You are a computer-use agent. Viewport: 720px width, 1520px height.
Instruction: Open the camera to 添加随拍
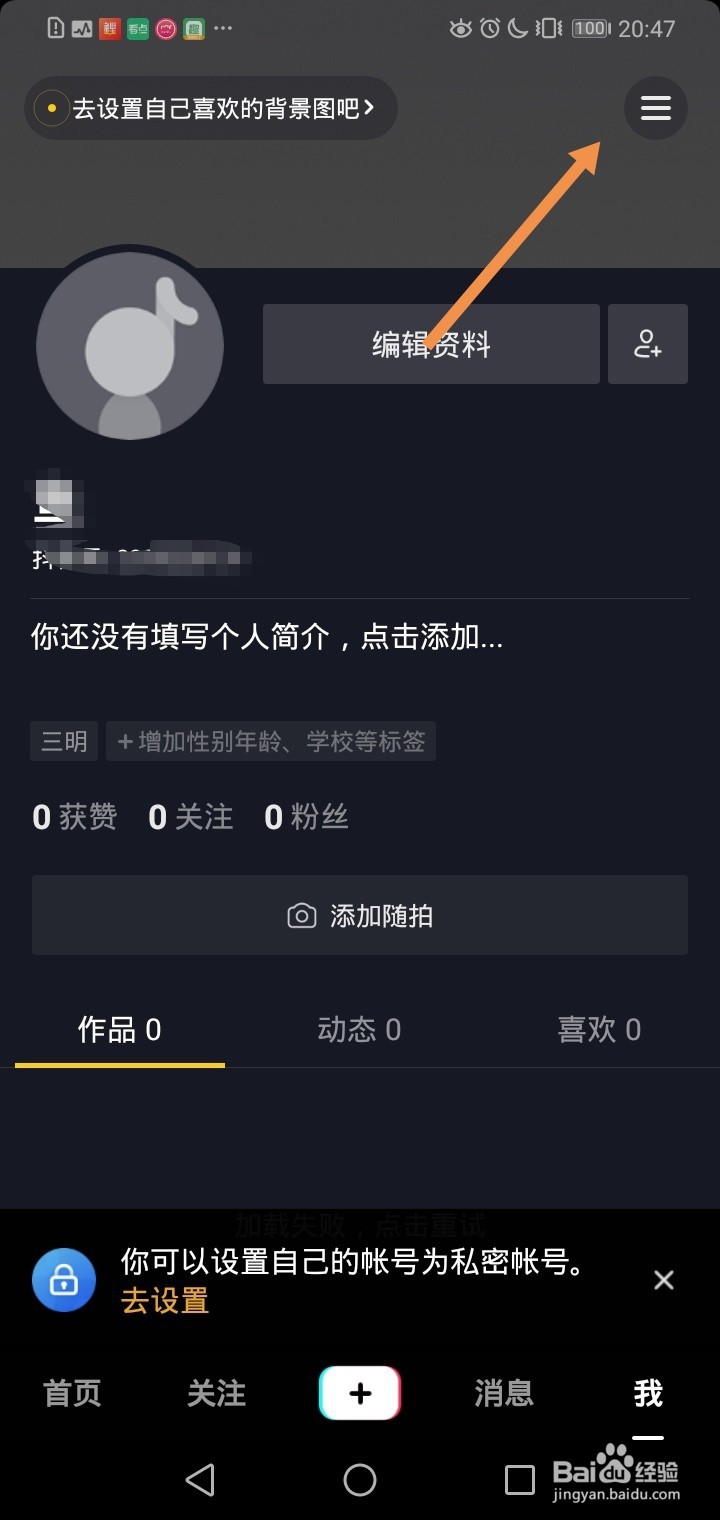(x=360, y=915)
